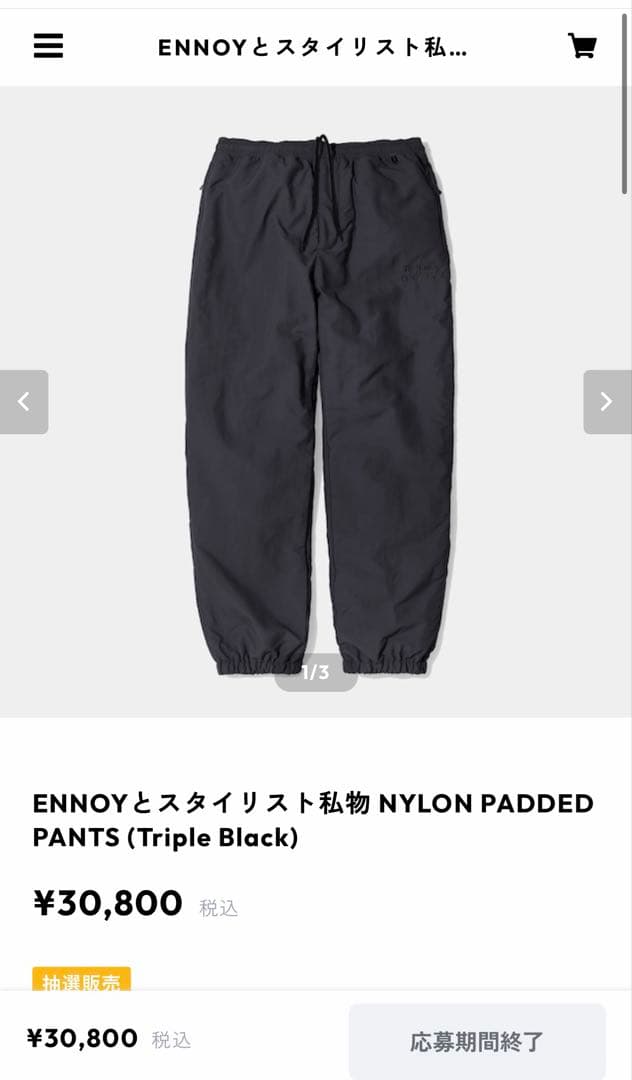Screen dimensions: 632x1080
Task: Open the hamburger menu
Action: tap(48, 46)
